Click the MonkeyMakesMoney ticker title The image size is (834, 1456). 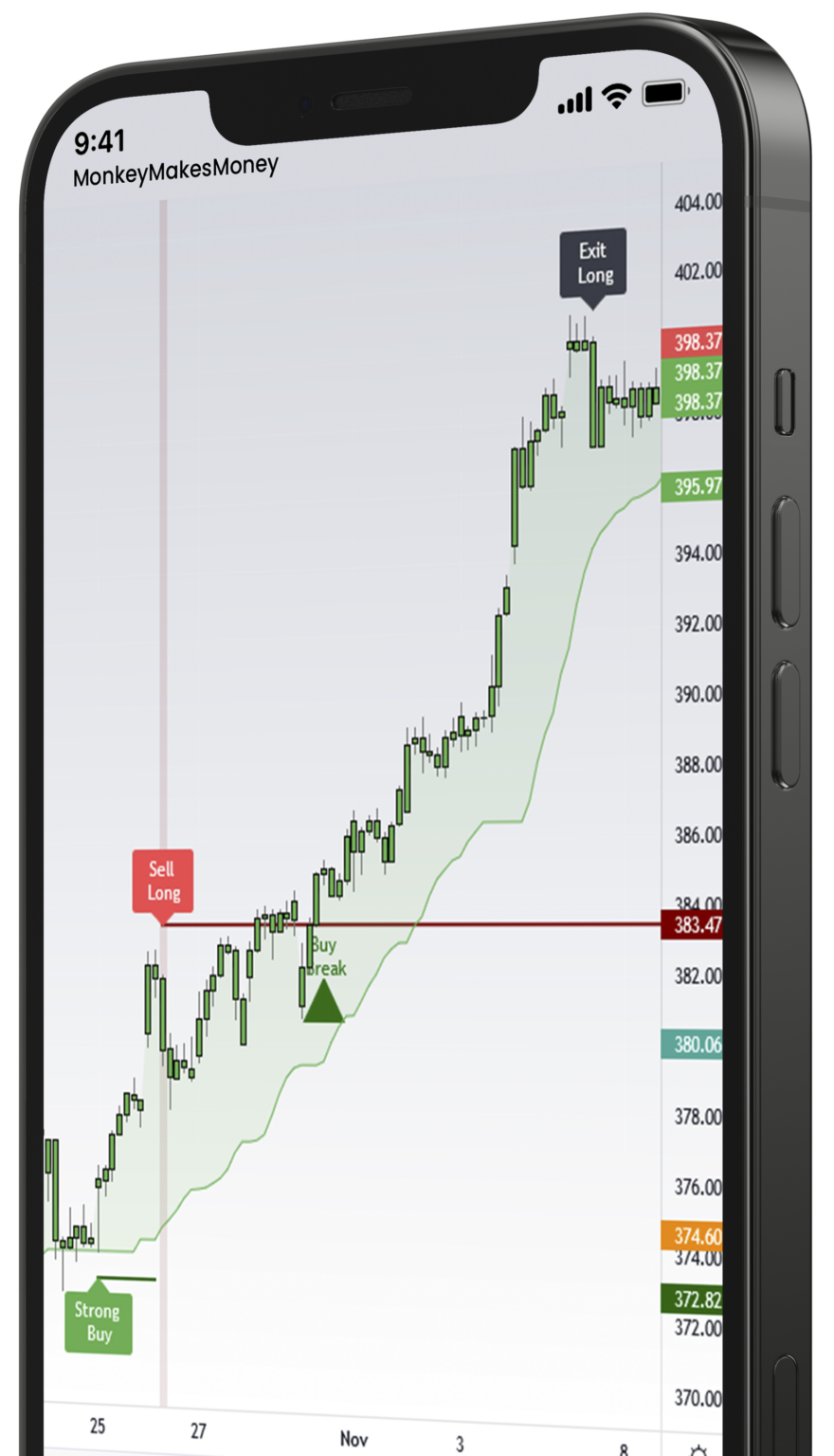175,167
